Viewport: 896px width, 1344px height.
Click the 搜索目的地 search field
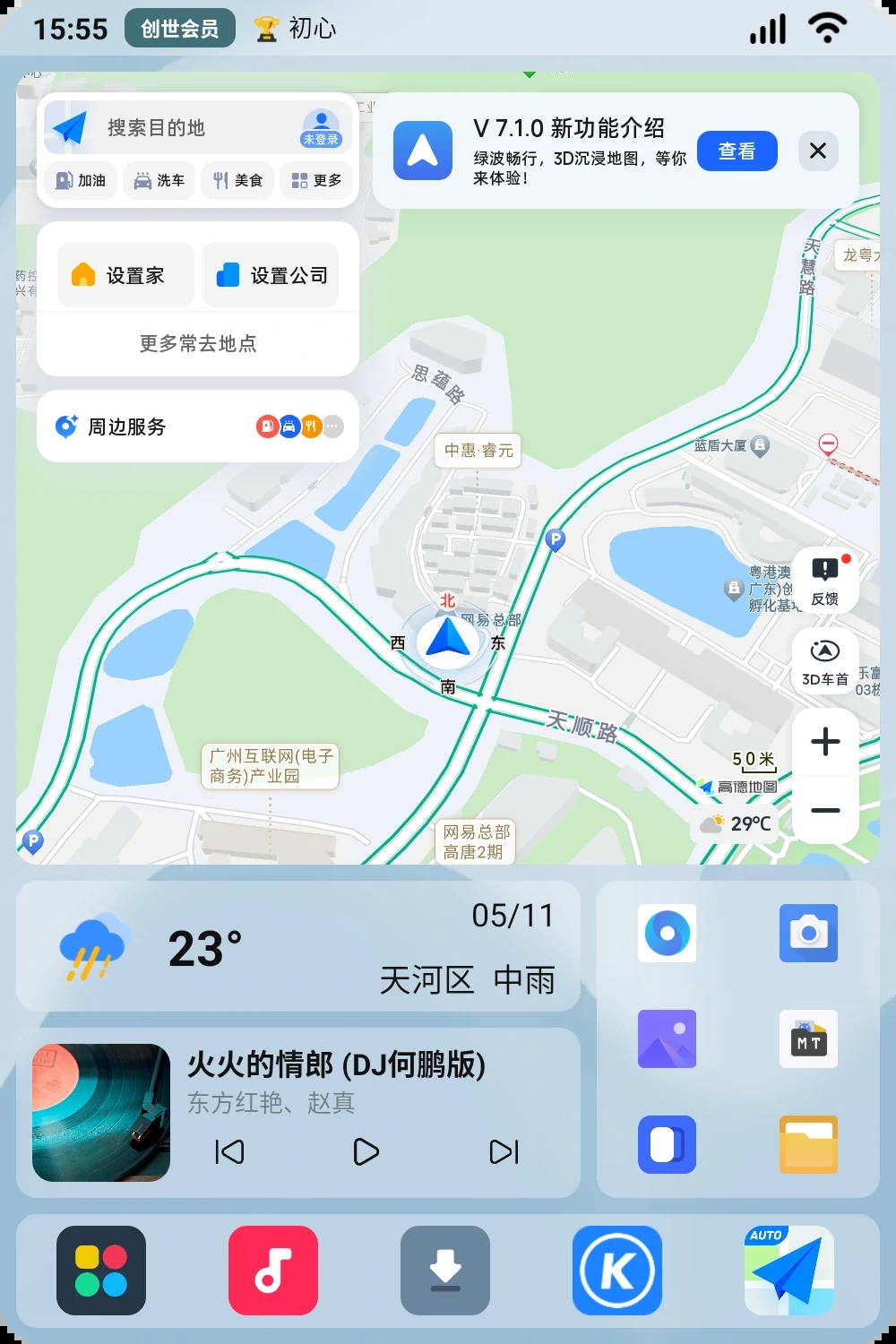point(179,127)
